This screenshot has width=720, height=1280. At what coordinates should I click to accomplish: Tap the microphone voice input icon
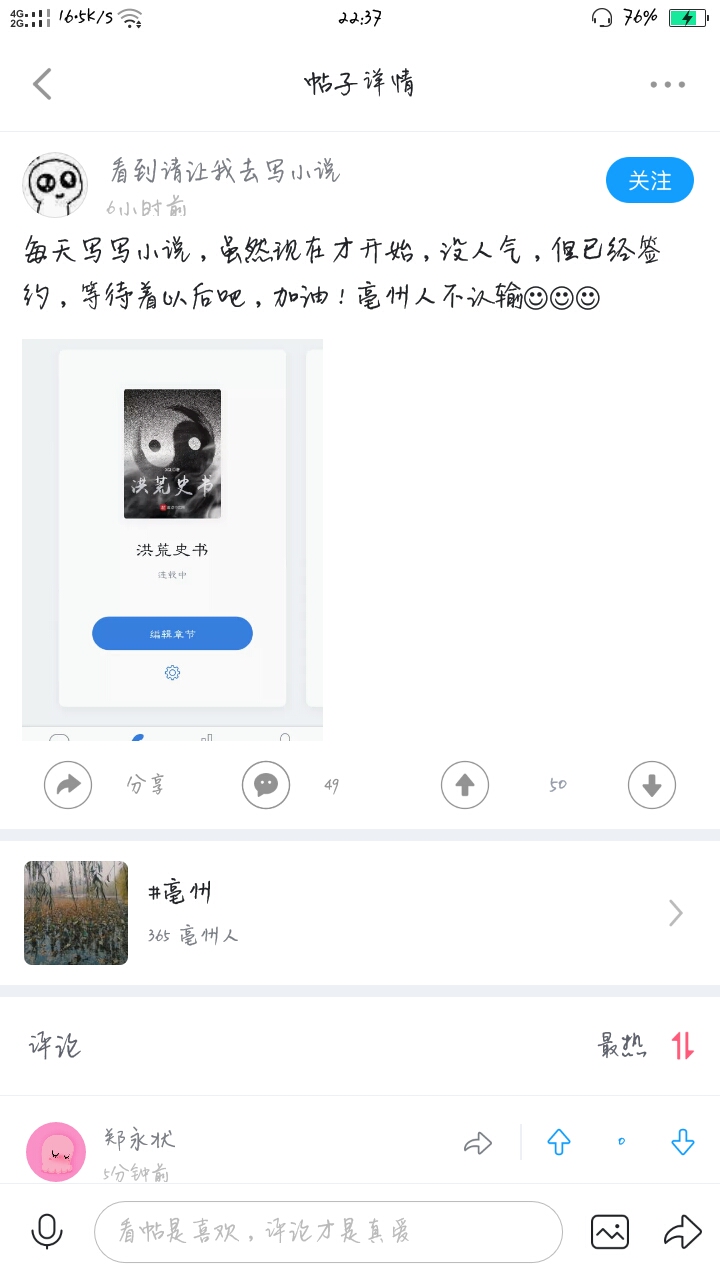[x=46, y=1231]
